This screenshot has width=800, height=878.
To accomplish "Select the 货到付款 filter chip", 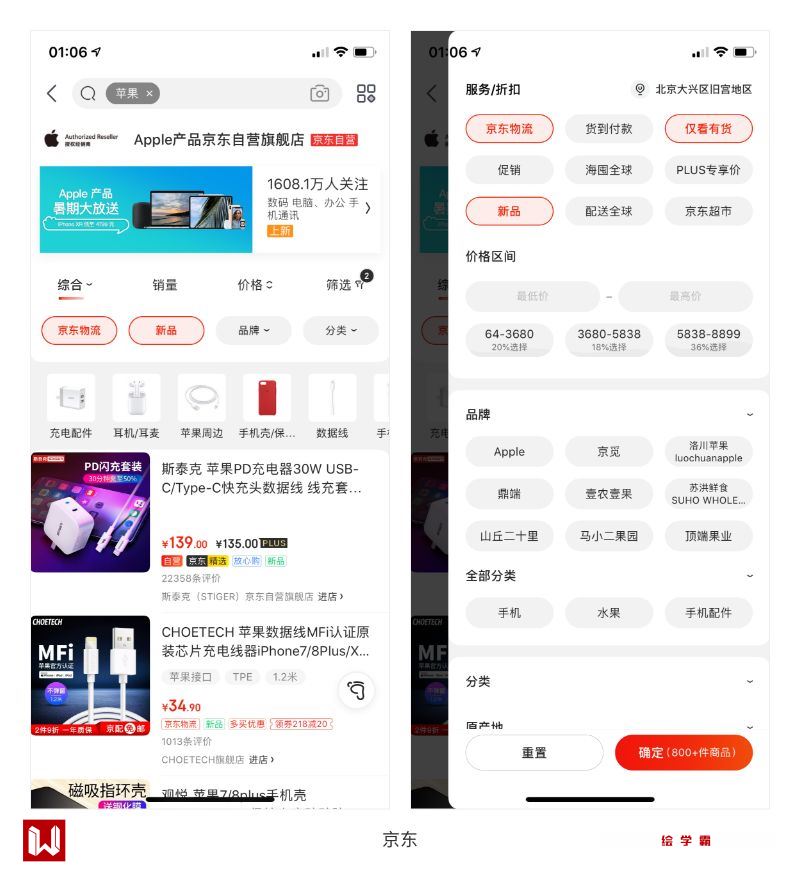I will click(609, 129).
